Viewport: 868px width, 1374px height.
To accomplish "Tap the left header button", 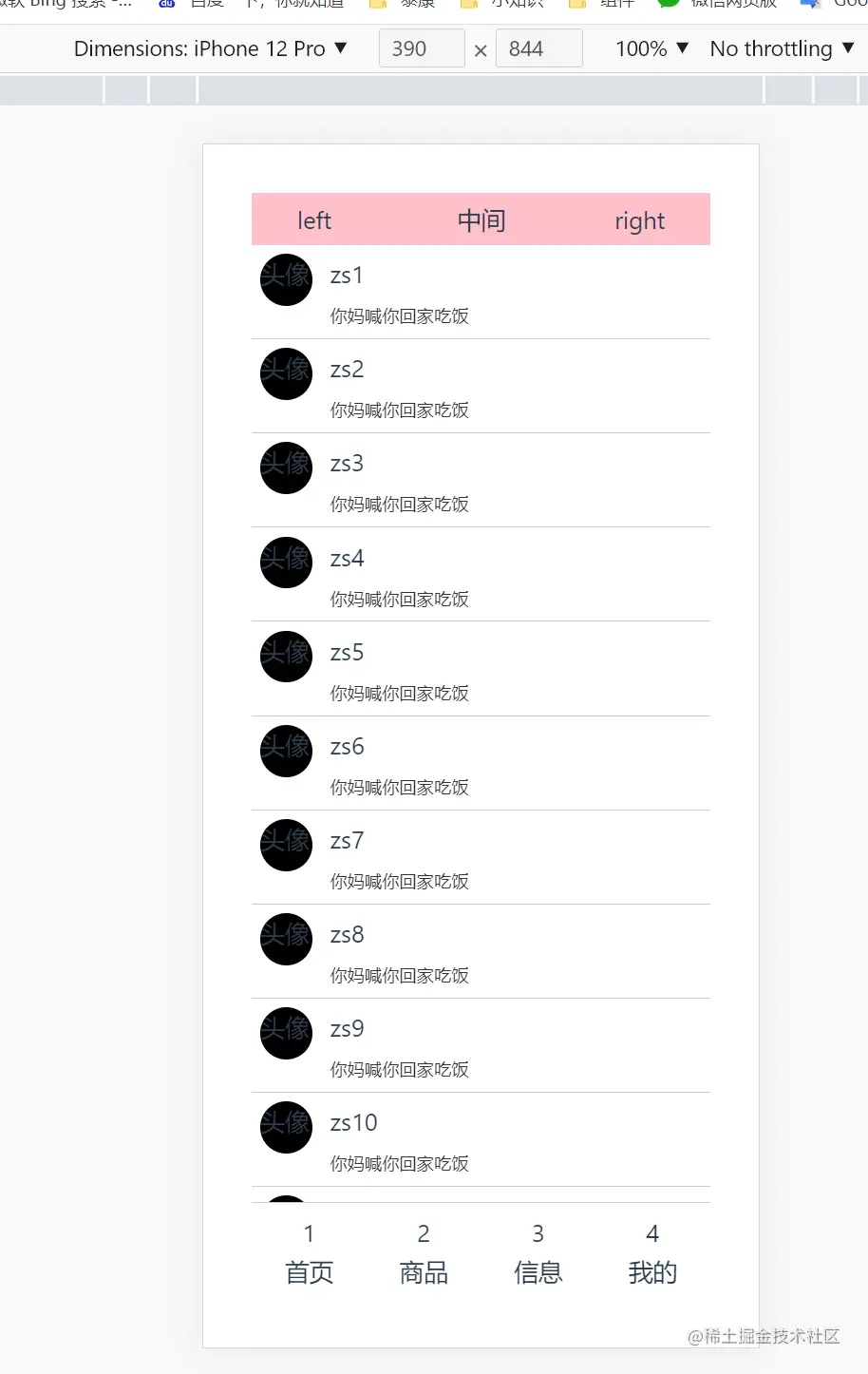I will 314,220.
